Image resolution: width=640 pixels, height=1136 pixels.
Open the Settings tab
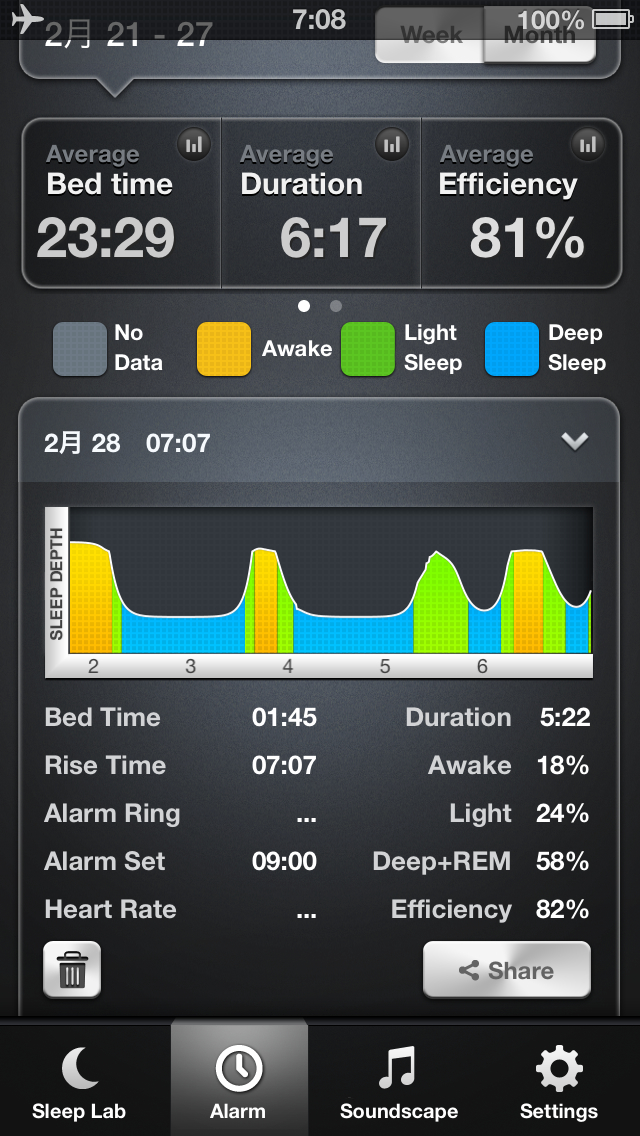559,1080
